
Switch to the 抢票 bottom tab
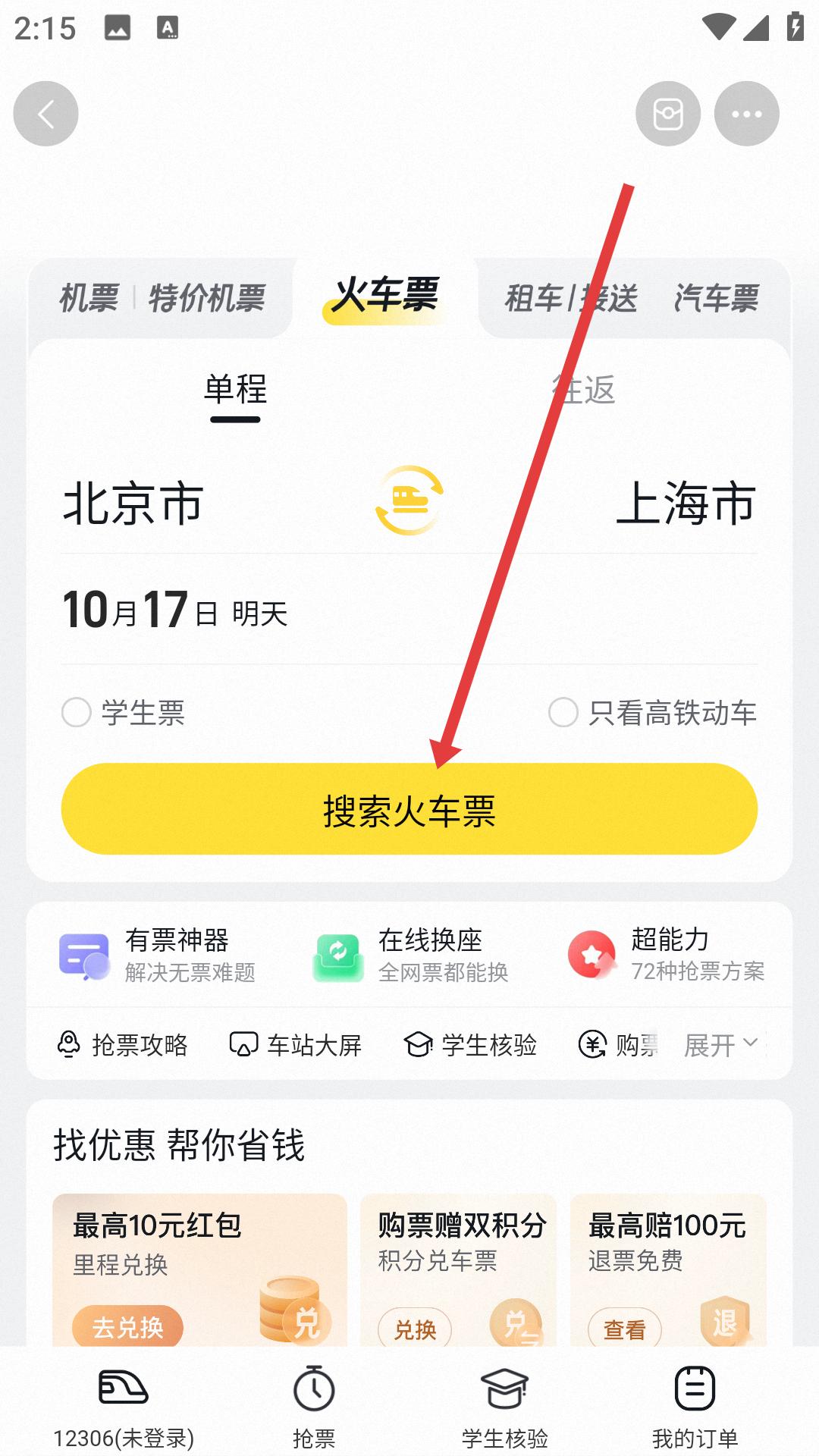tap(314, 1406)
